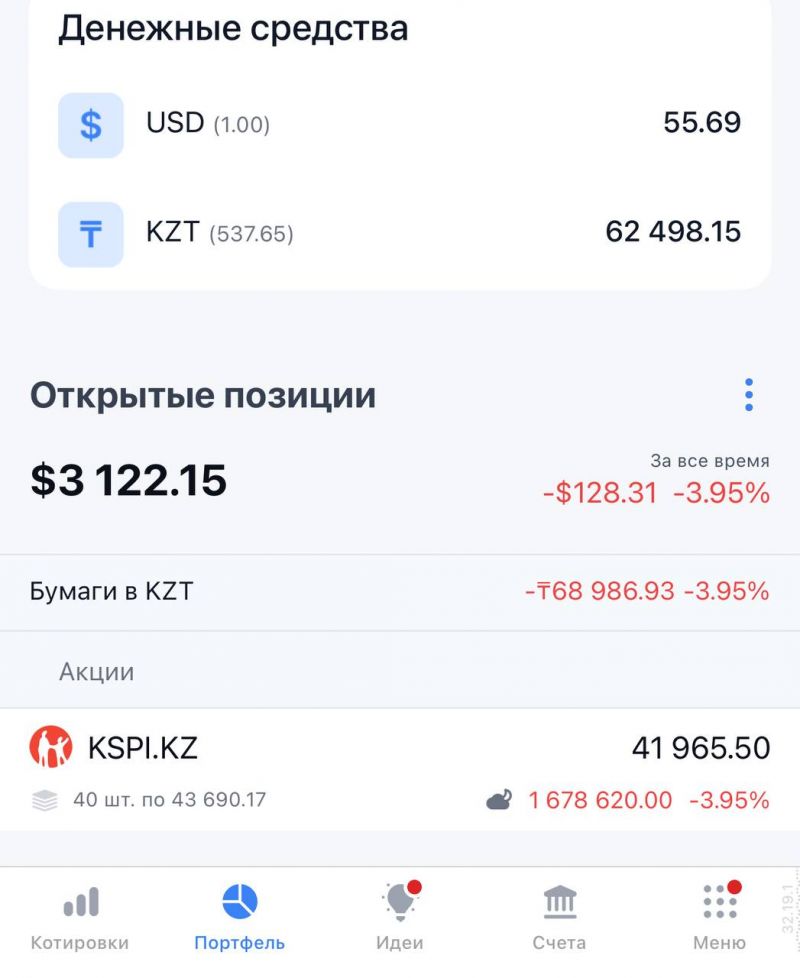Open the USD cash balance row
Image resolution: width=800 pixels, height=978 pixels.
point(400,125)
